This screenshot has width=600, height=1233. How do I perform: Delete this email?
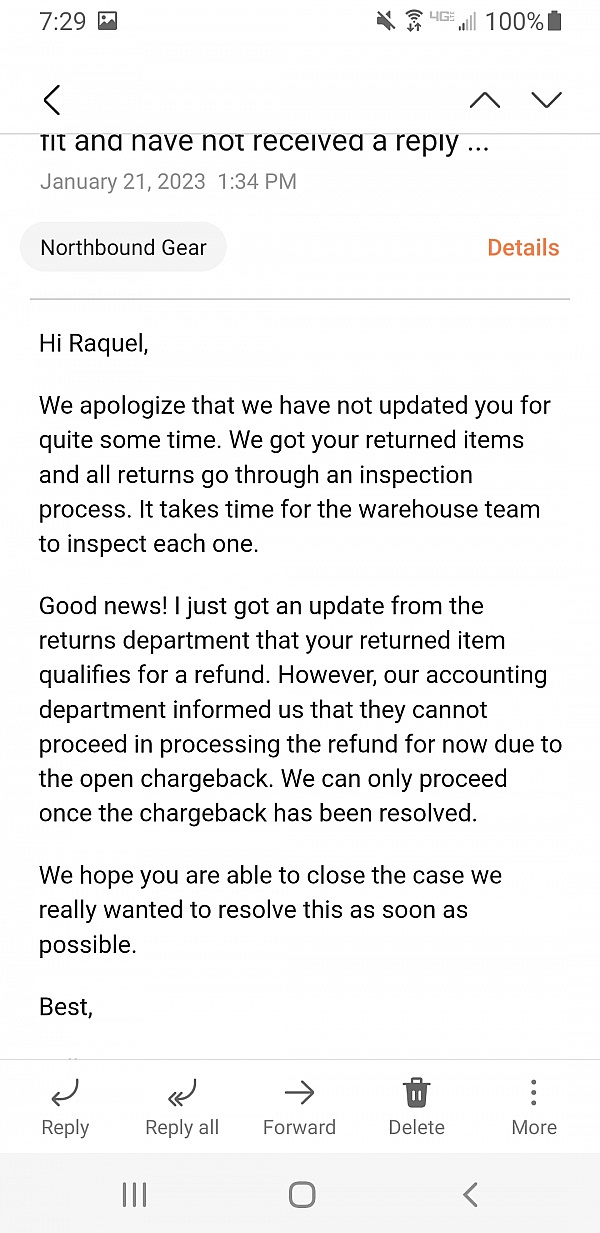tap(416, 1107)
